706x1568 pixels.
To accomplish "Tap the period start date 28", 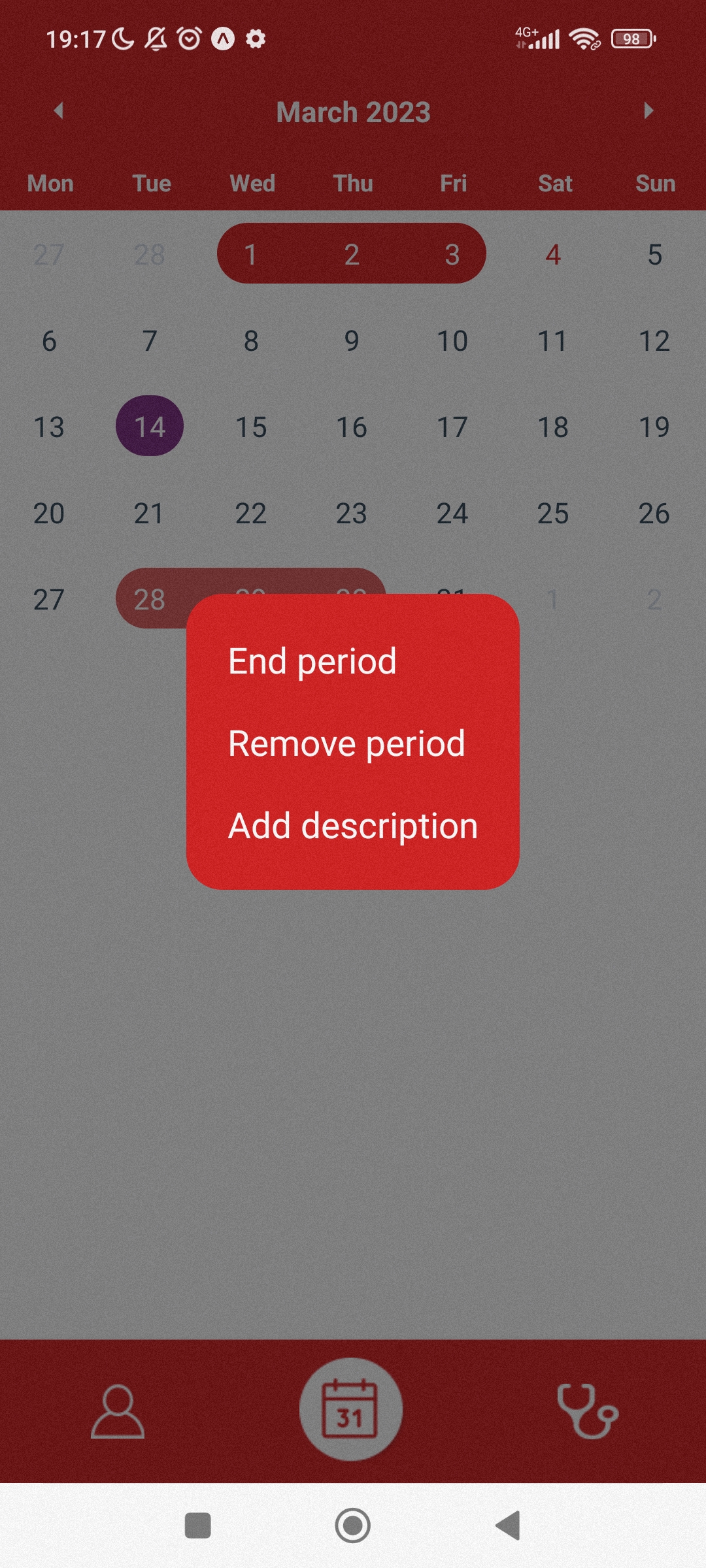I will (150, 600).
